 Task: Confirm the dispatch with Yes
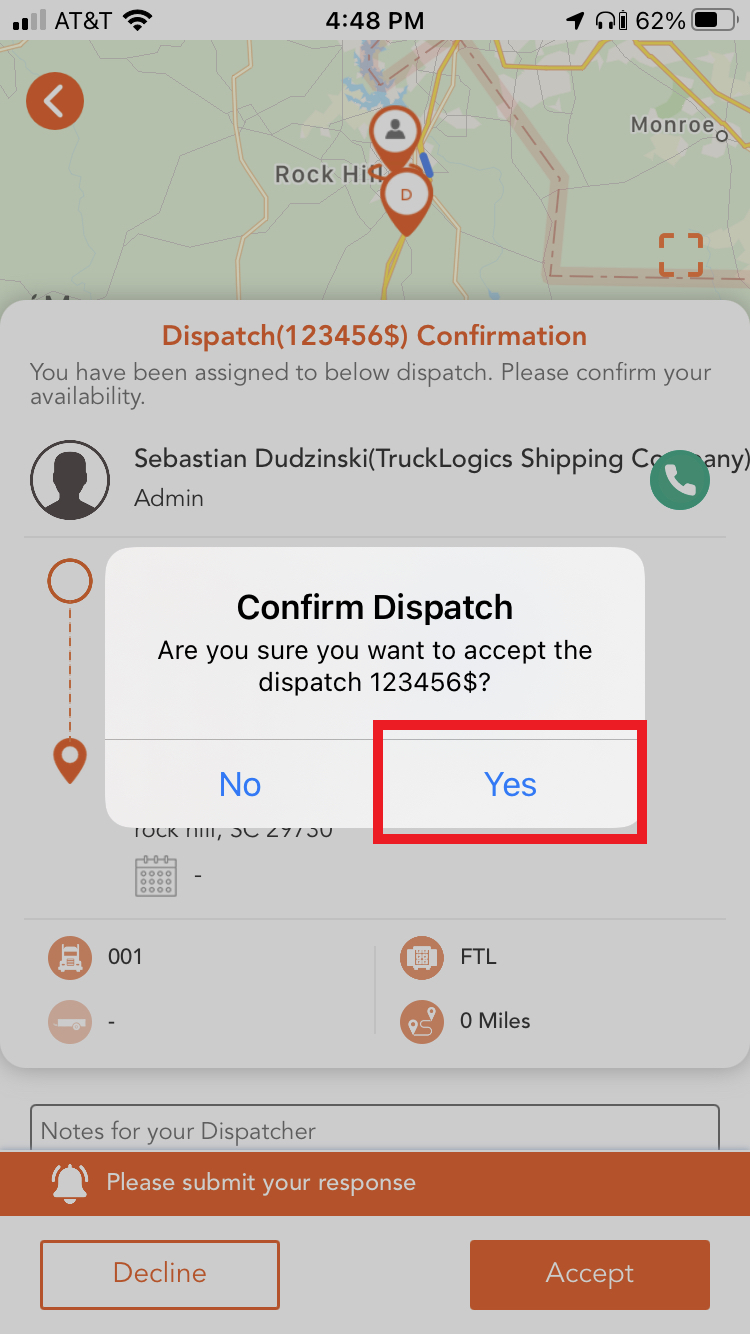pyautogui.click(x=510, y=784)
